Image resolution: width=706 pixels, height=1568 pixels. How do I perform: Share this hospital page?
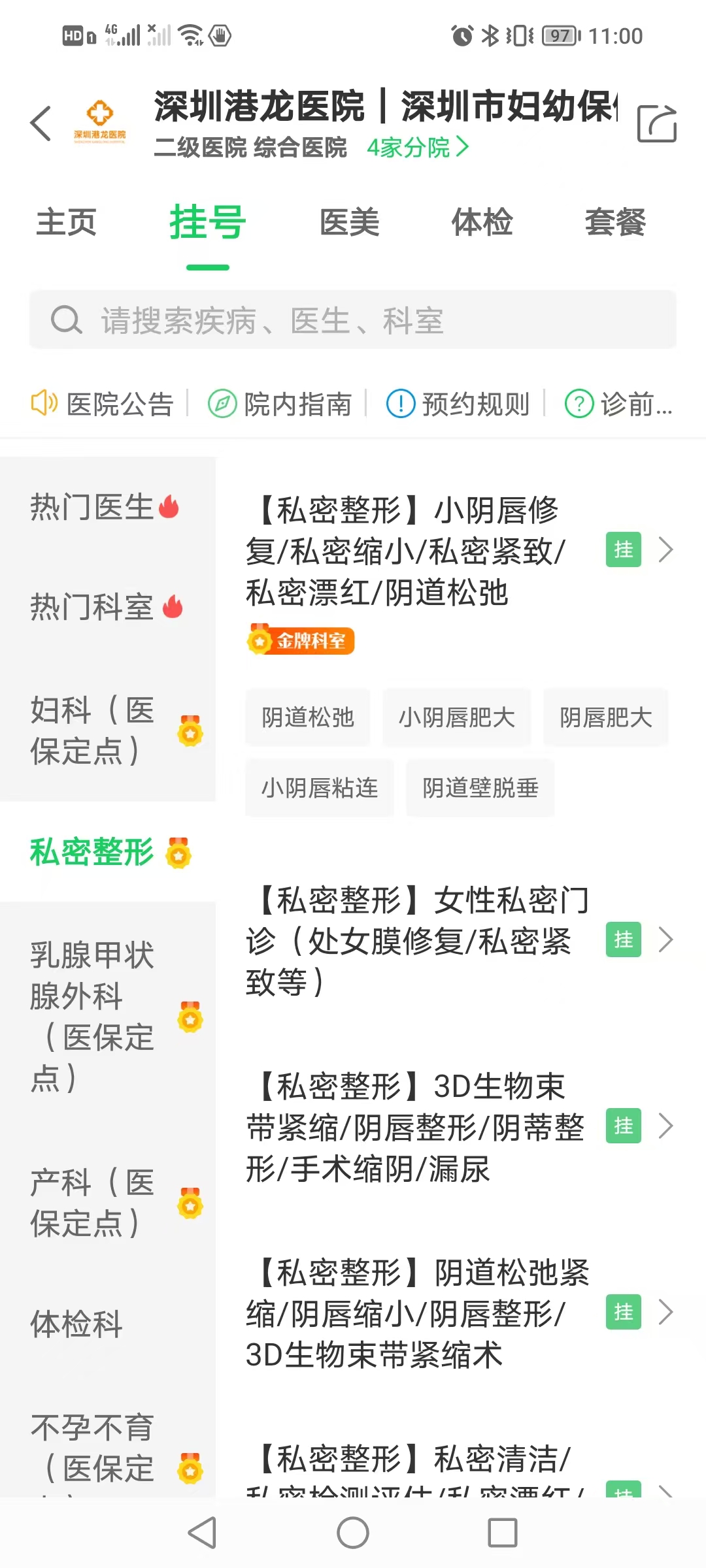coord(656,123)
